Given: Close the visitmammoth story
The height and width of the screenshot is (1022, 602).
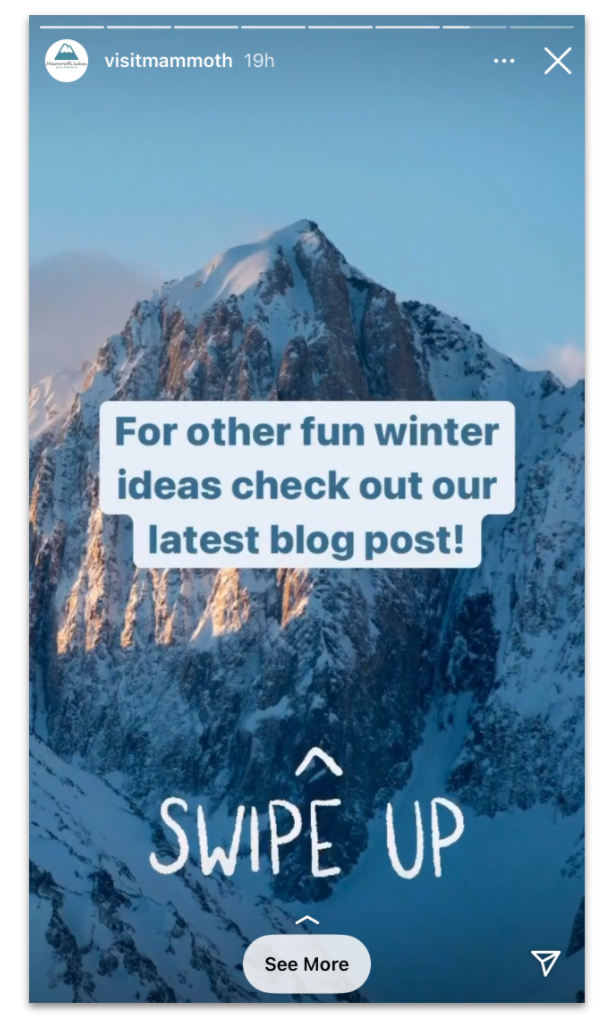Looking at the screenshot, I should [558, 61].
